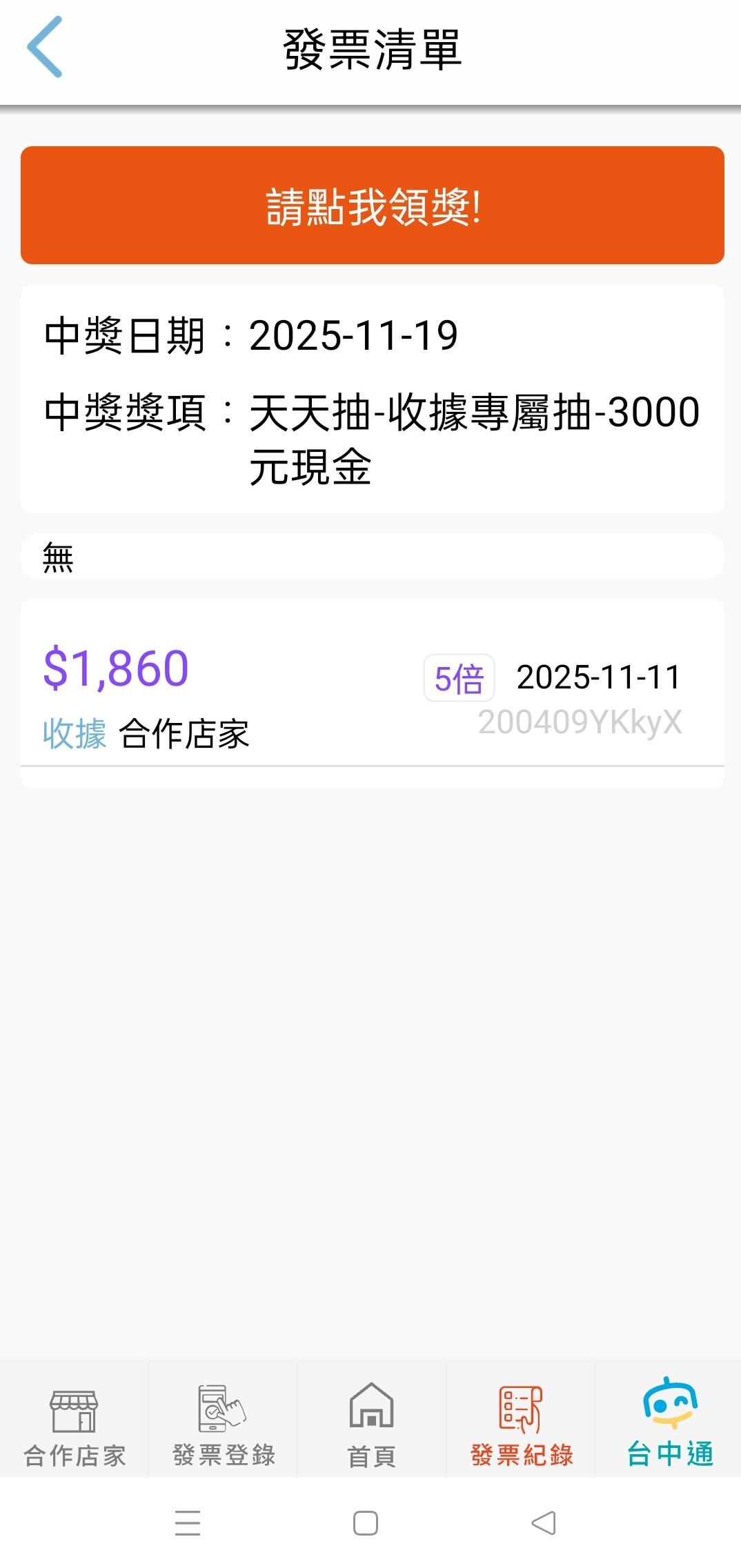Tap the system home button

[366, 1522]
